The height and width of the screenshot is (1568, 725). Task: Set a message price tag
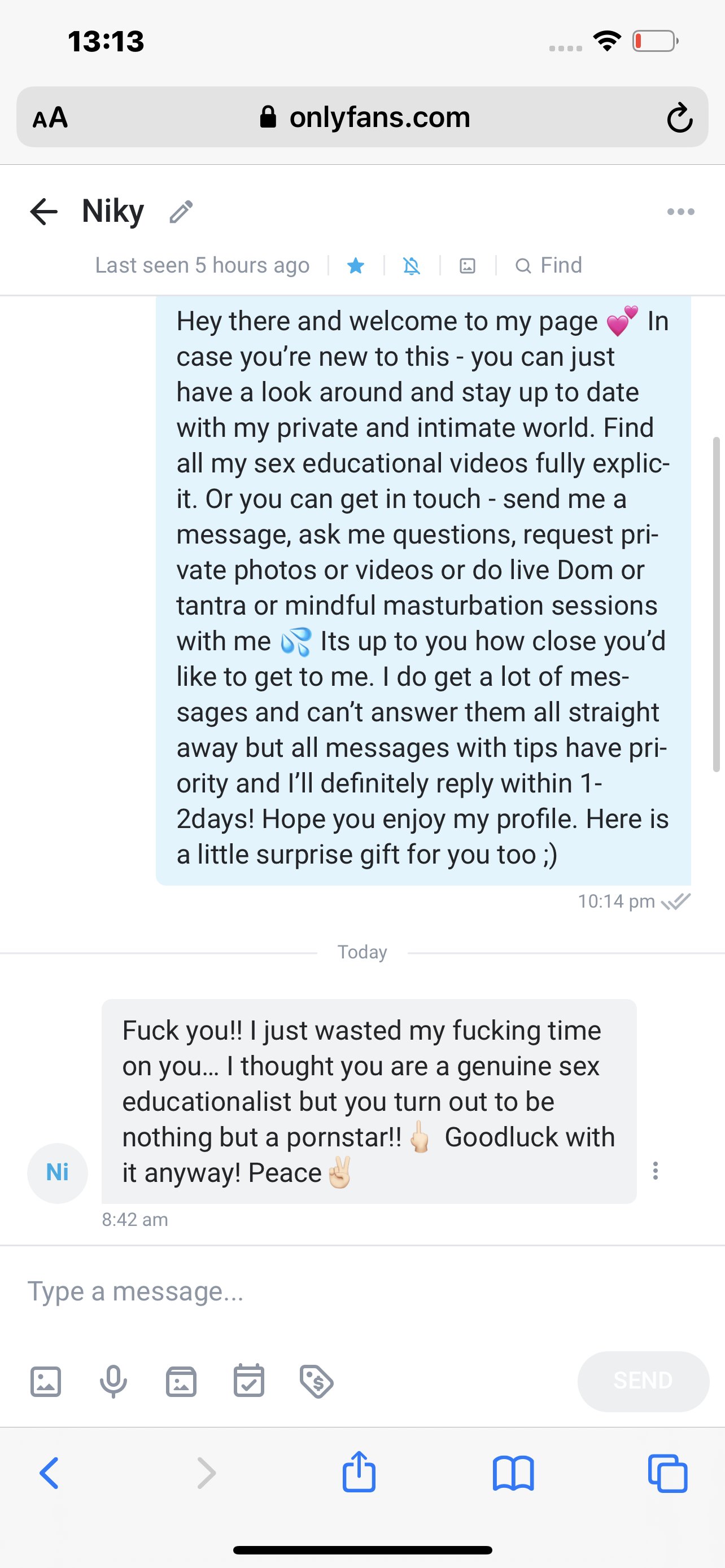click(x=317, y=1381)
